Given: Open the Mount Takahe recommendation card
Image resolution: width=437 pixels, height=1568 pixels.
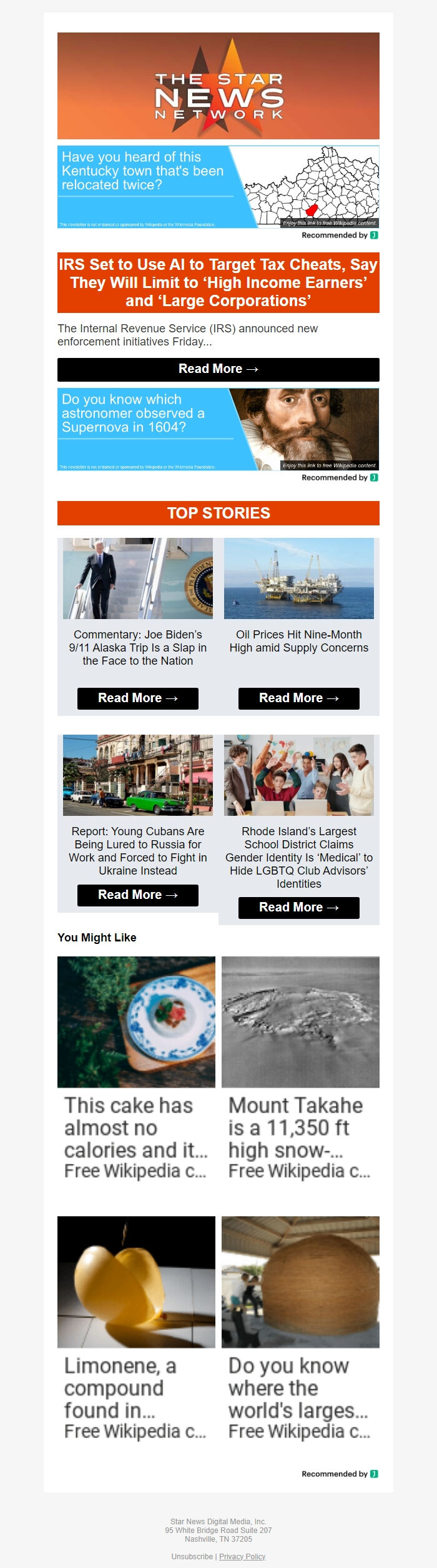Looking at the screenshot, I should click(x=300, y=1068).
